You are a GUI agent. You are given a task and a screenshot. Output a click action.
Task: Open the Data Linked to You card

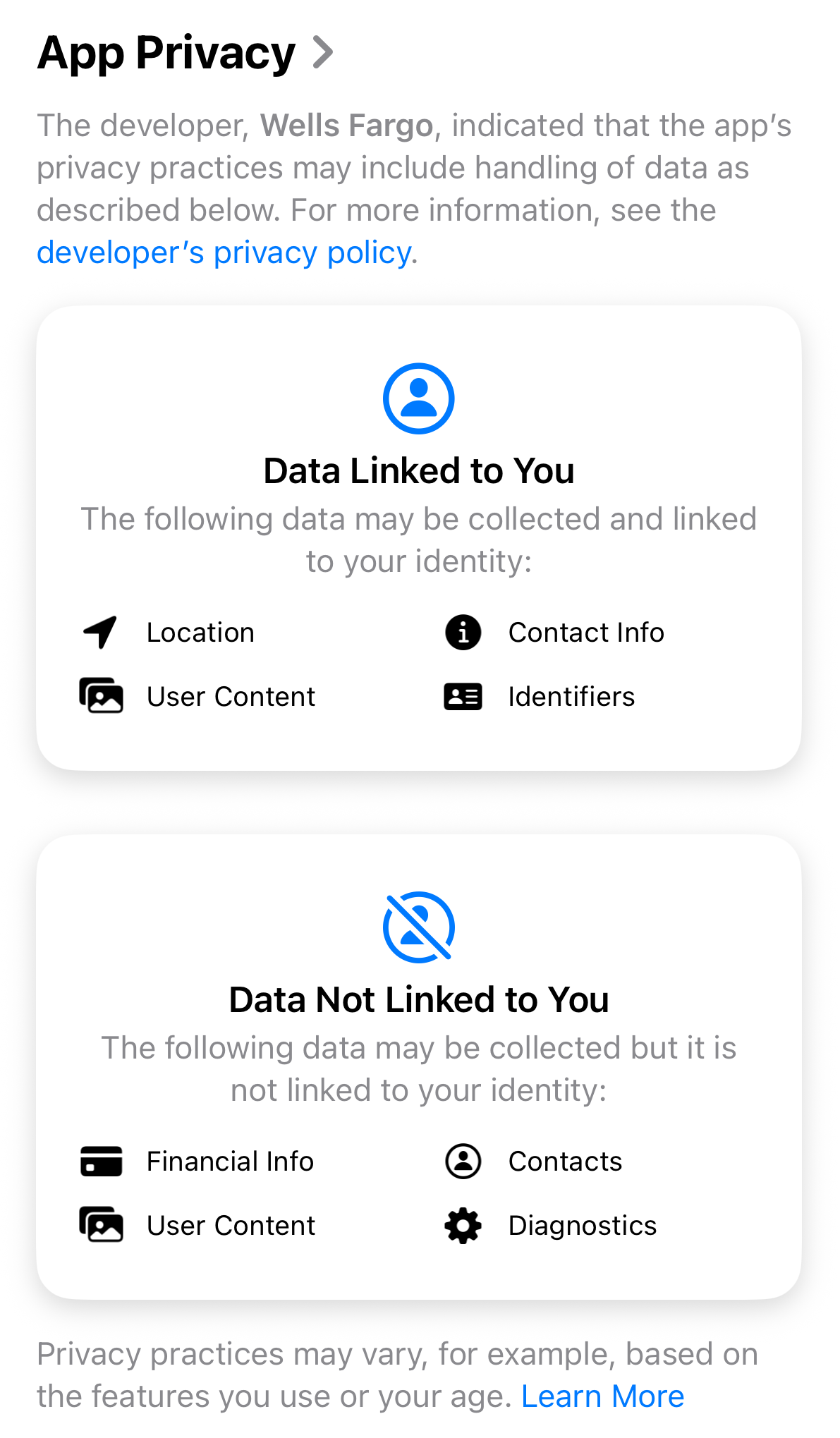point(419,538)
